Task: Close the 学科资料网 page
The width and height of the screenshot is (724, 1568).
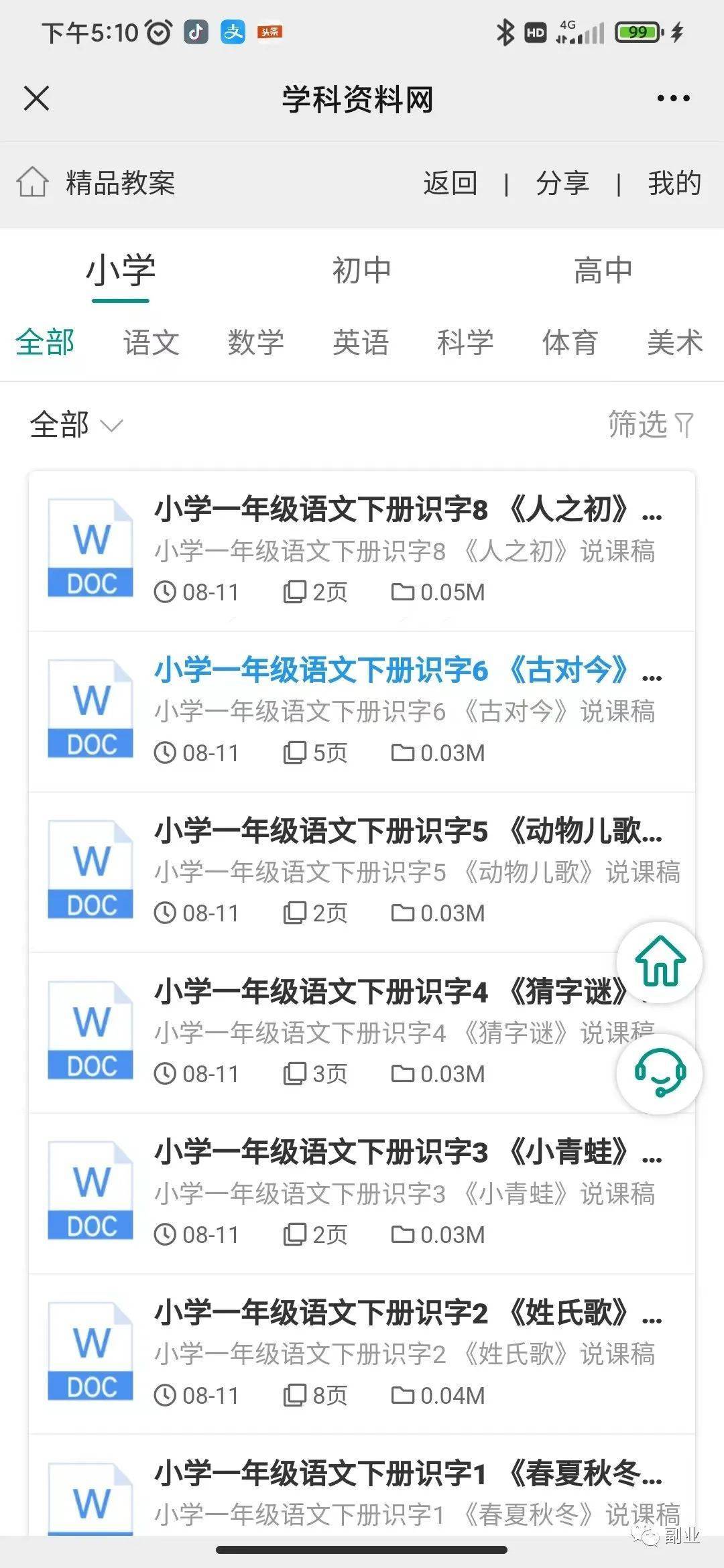Action: tap(36, 98)
